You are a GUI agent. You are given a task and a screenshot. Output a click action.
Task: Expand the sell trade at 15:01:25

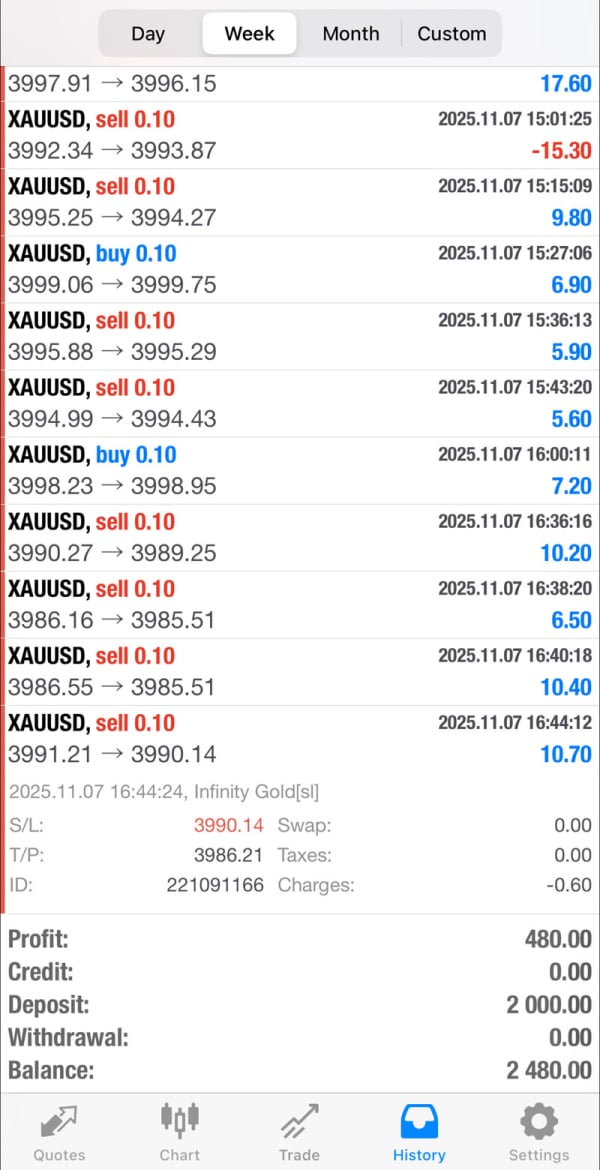point(300,135)
